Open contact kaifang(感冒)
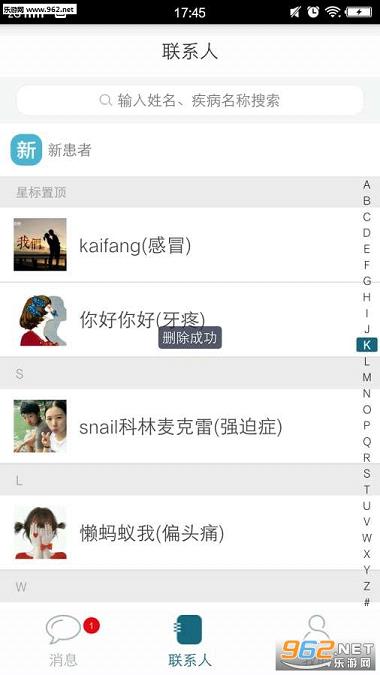Screen dimensions: 380x675 click(179, 245)
